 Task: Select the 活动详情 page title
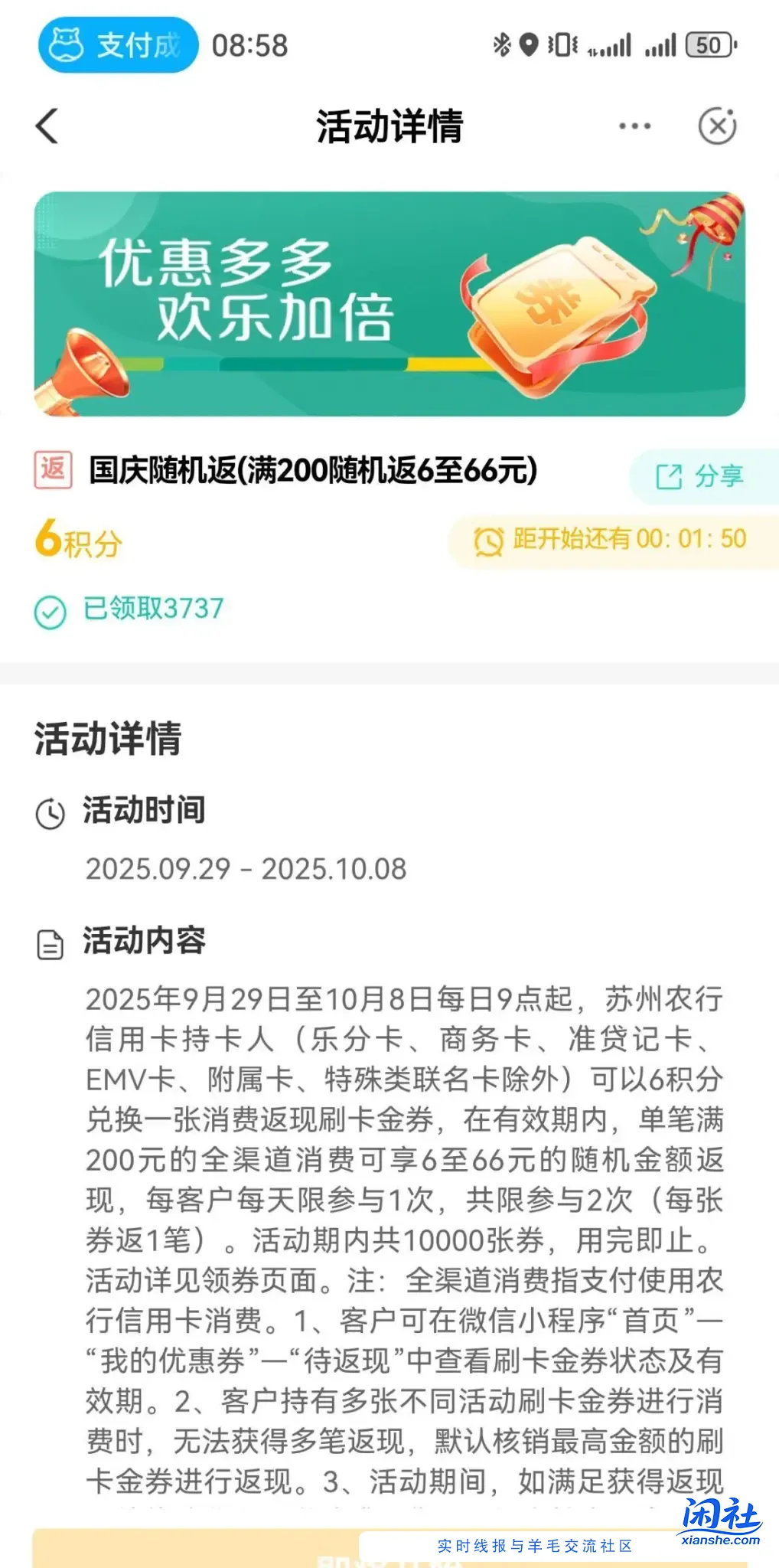point(389,126)
